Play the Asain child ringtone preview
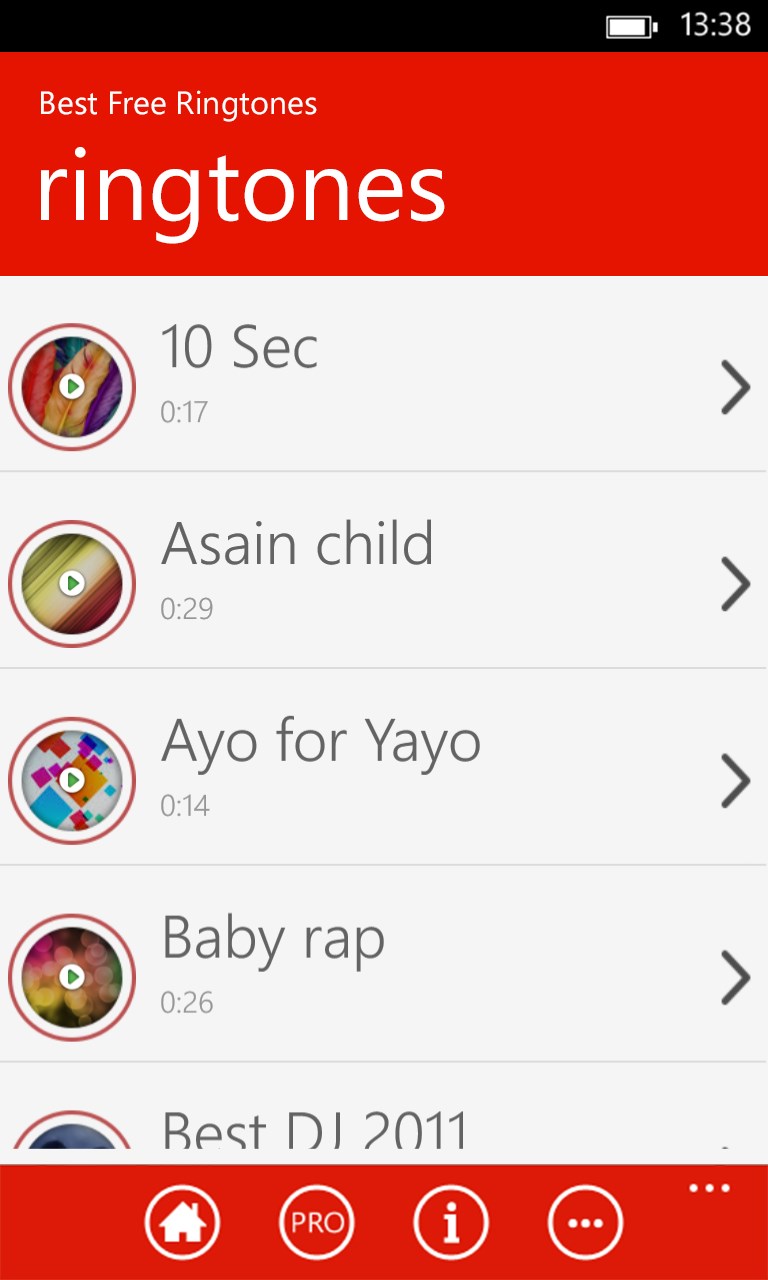 coord(71,583)
